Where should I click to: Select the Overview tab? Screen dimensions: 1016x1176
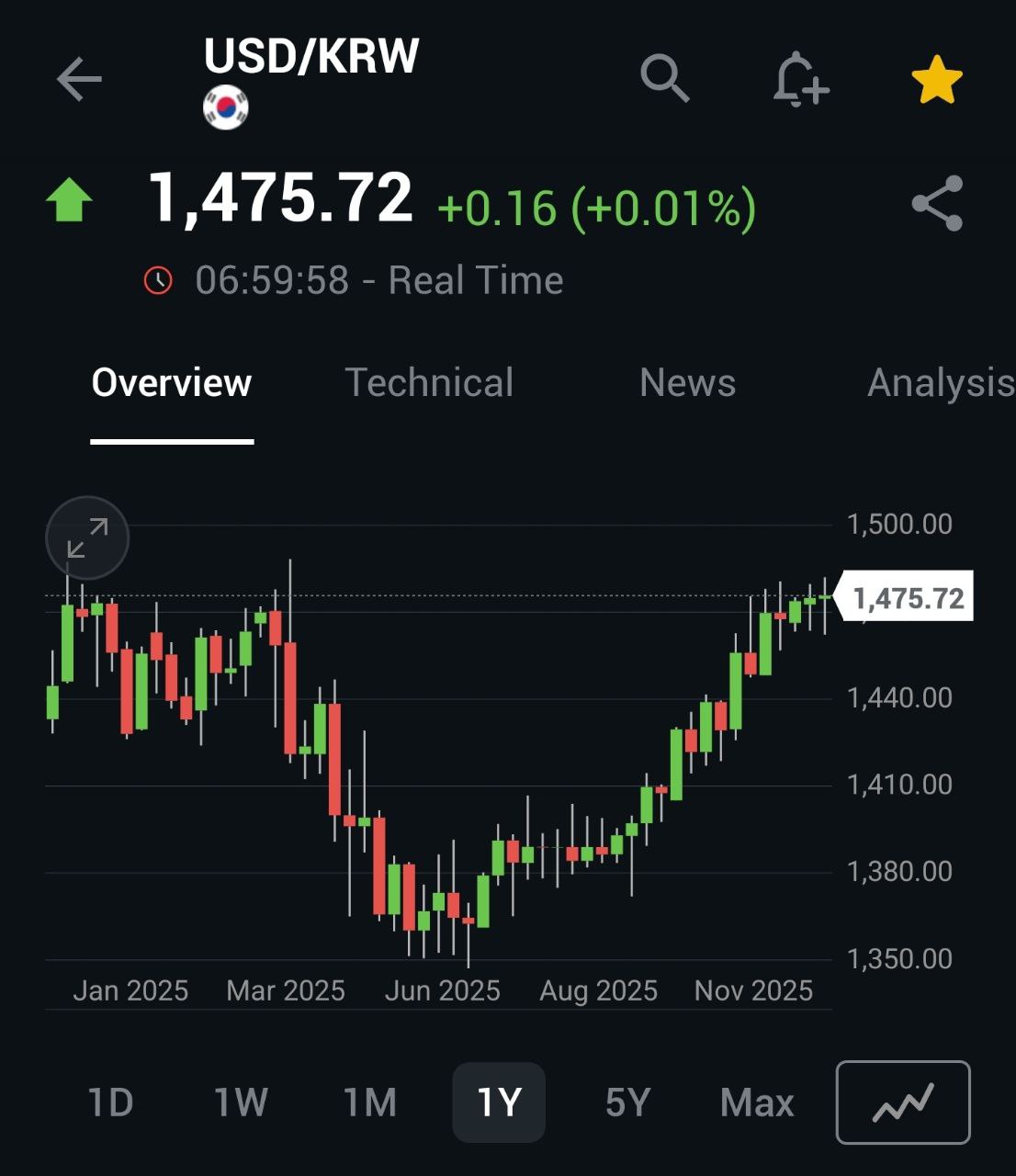(x=172, y=383)
